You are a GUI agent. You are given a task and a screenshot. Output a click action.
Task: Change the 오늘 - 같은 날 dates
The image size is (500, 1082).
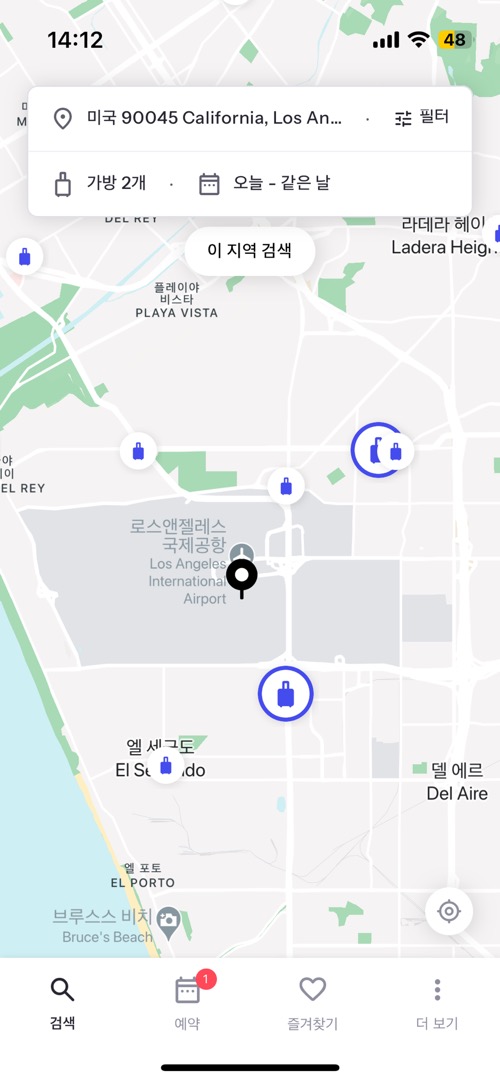[264, 184]
